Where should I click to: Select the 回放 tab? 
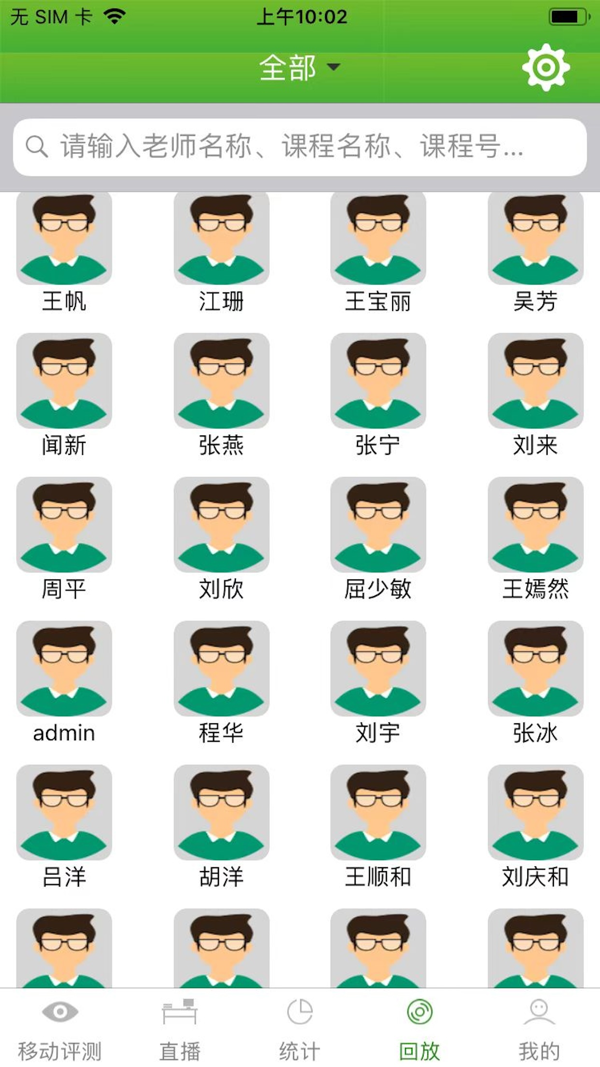click(419, 1029)
